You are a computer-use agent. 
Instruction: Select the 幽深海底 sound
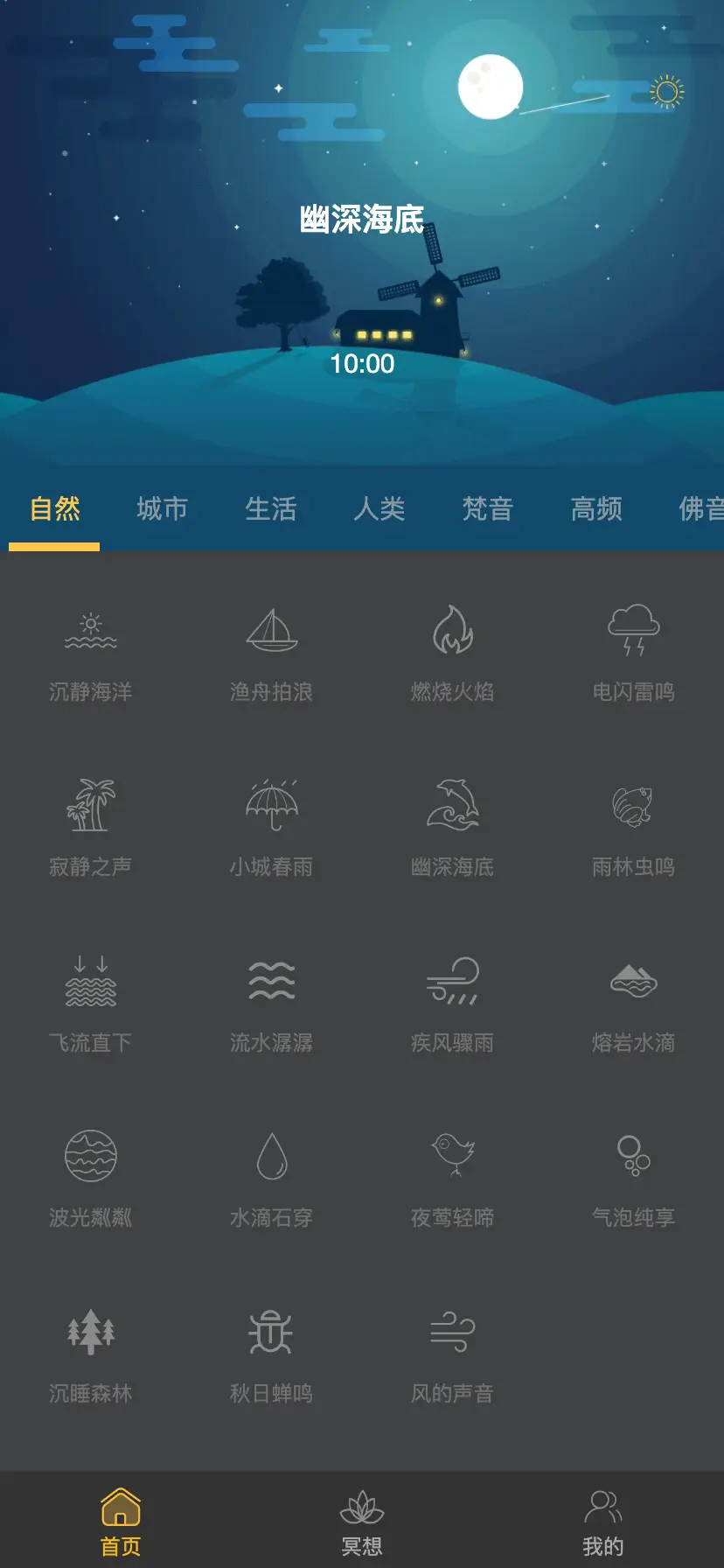453,829
